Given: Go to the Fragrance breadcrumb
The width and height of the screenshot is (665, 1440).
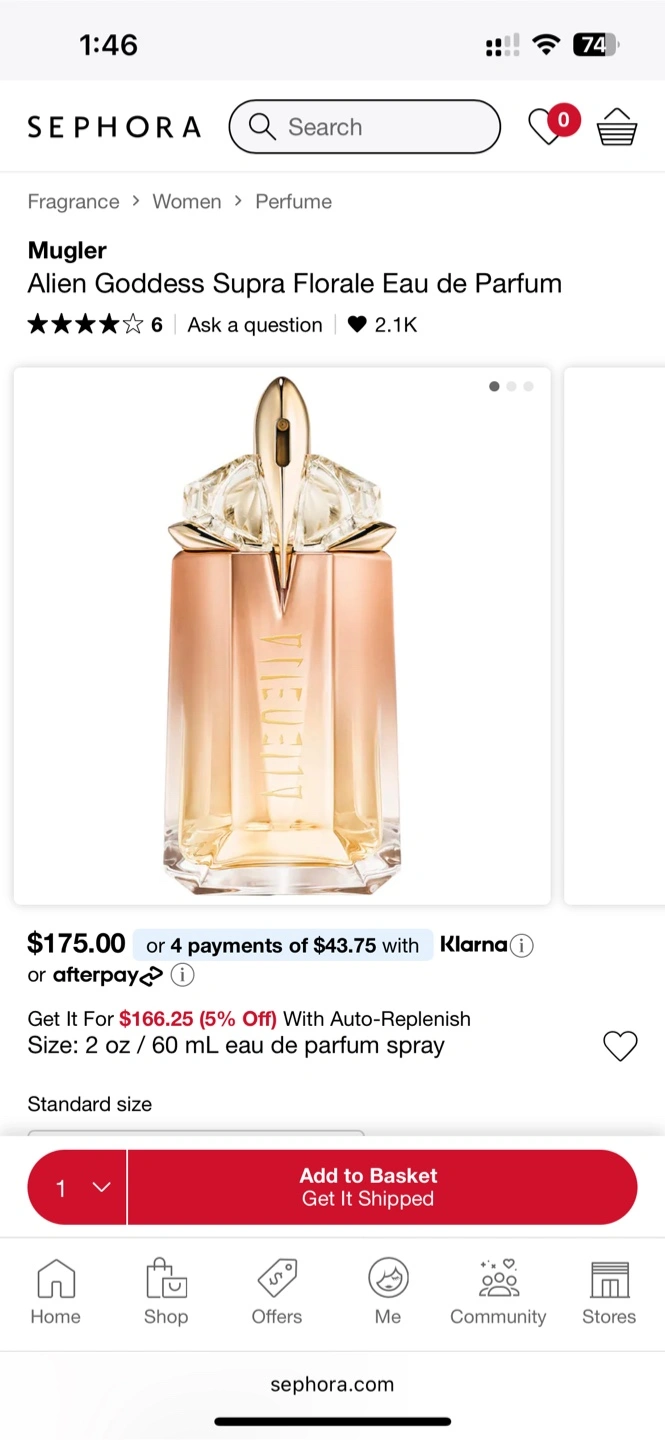Looking at the screenshot, I should [x=73, y=201].
